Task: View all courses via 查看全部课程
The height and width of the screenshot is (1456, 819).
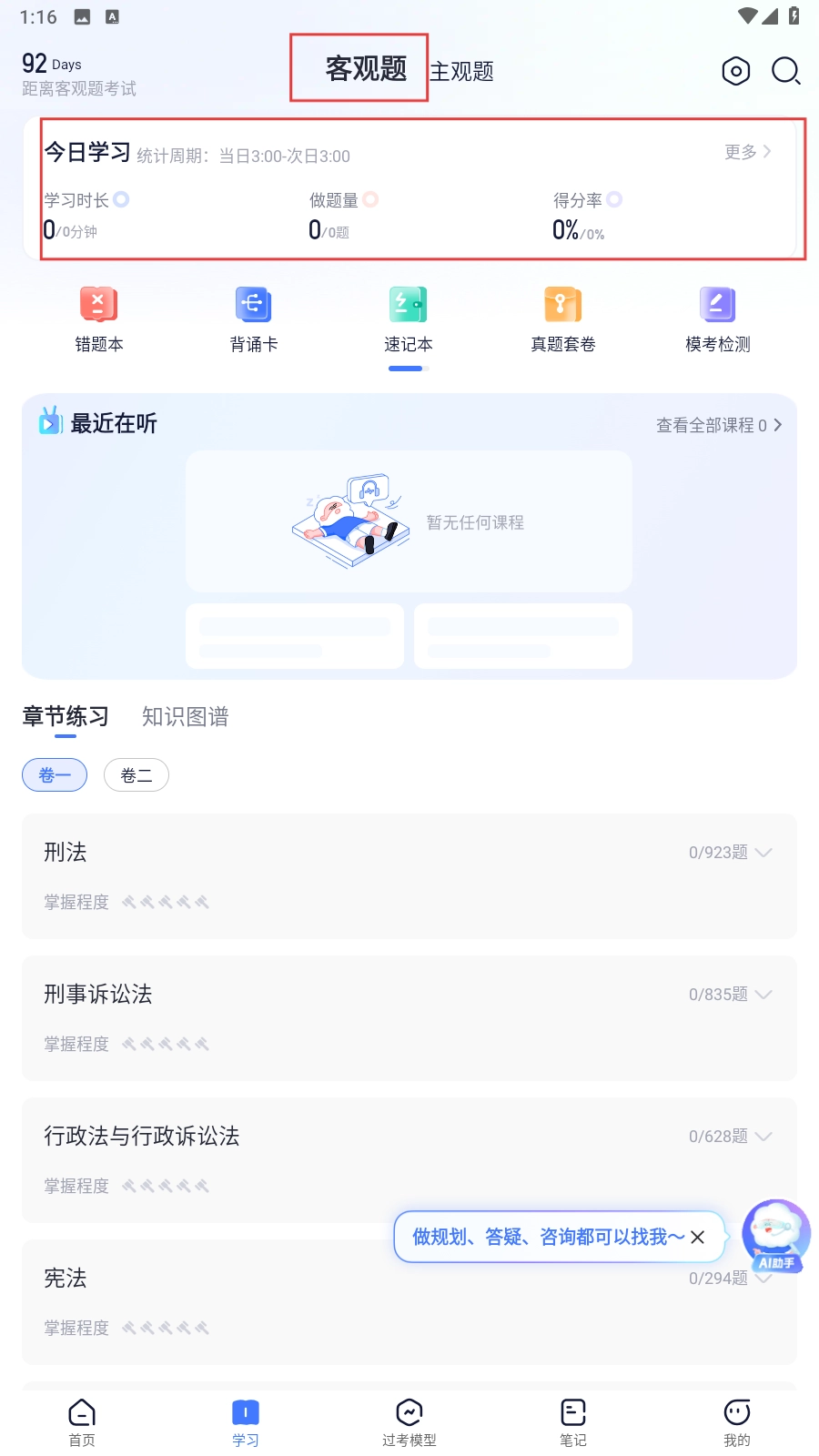Action: (718, 425)
